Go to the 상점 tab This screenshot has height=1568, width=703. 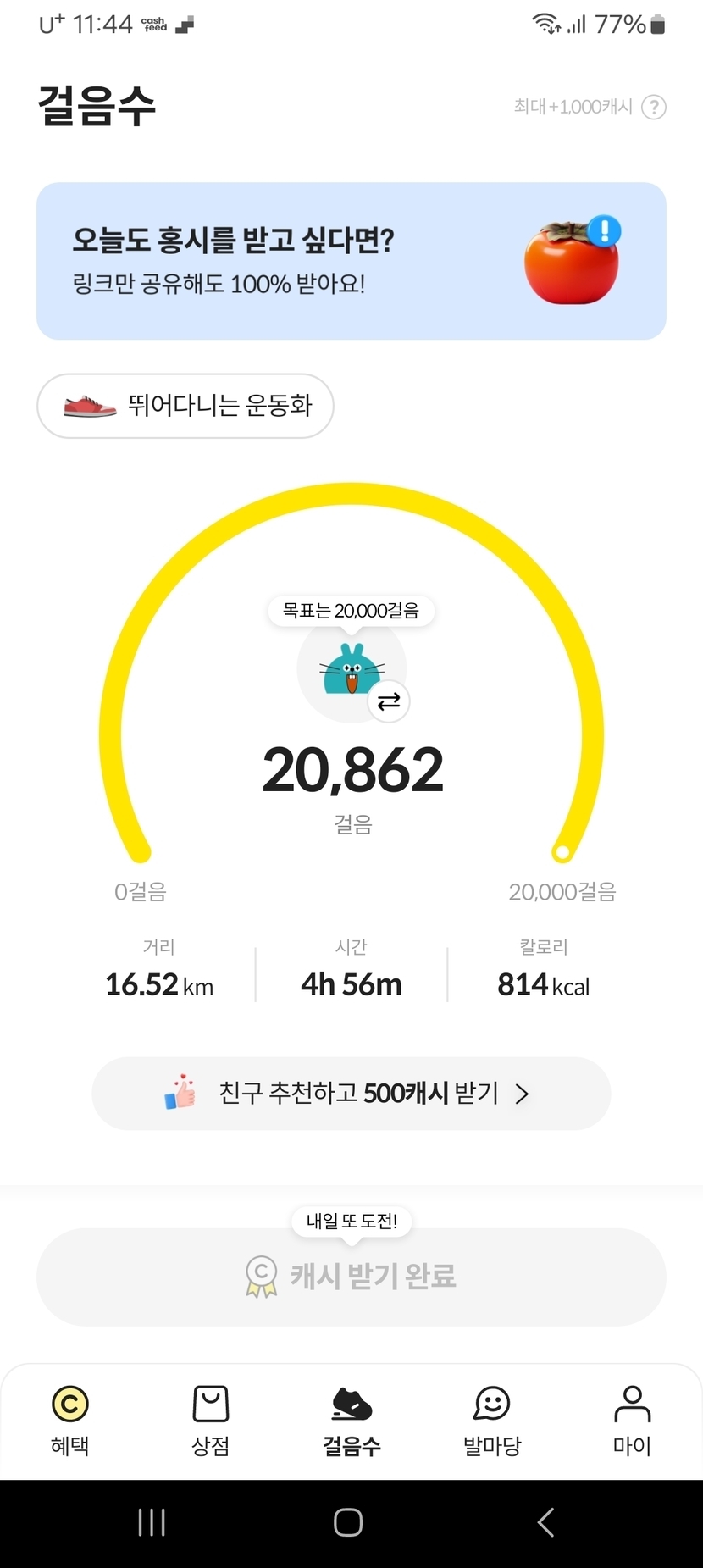pyautogui.click(x=211, y=1421)
